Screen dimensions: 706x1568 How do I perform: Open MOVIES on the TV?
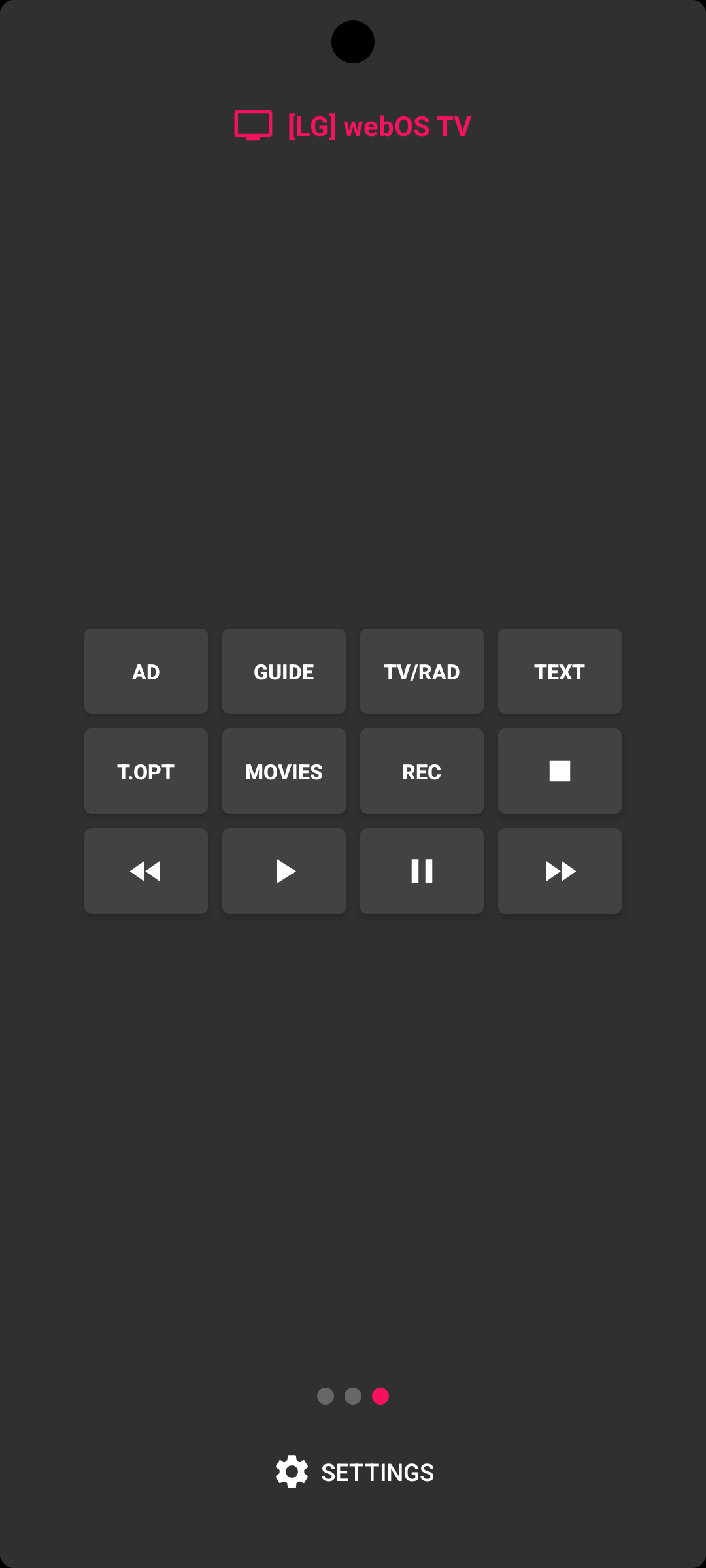pos(284,772)
